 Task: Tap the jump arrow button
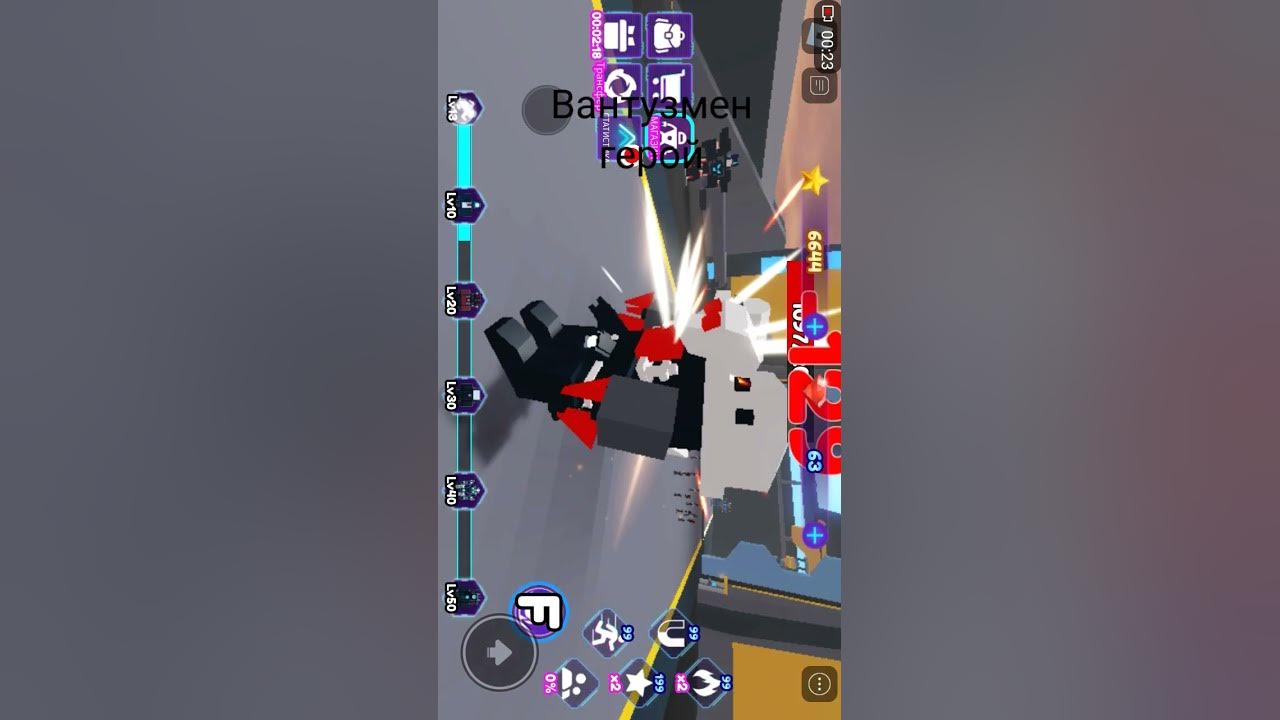499,653
